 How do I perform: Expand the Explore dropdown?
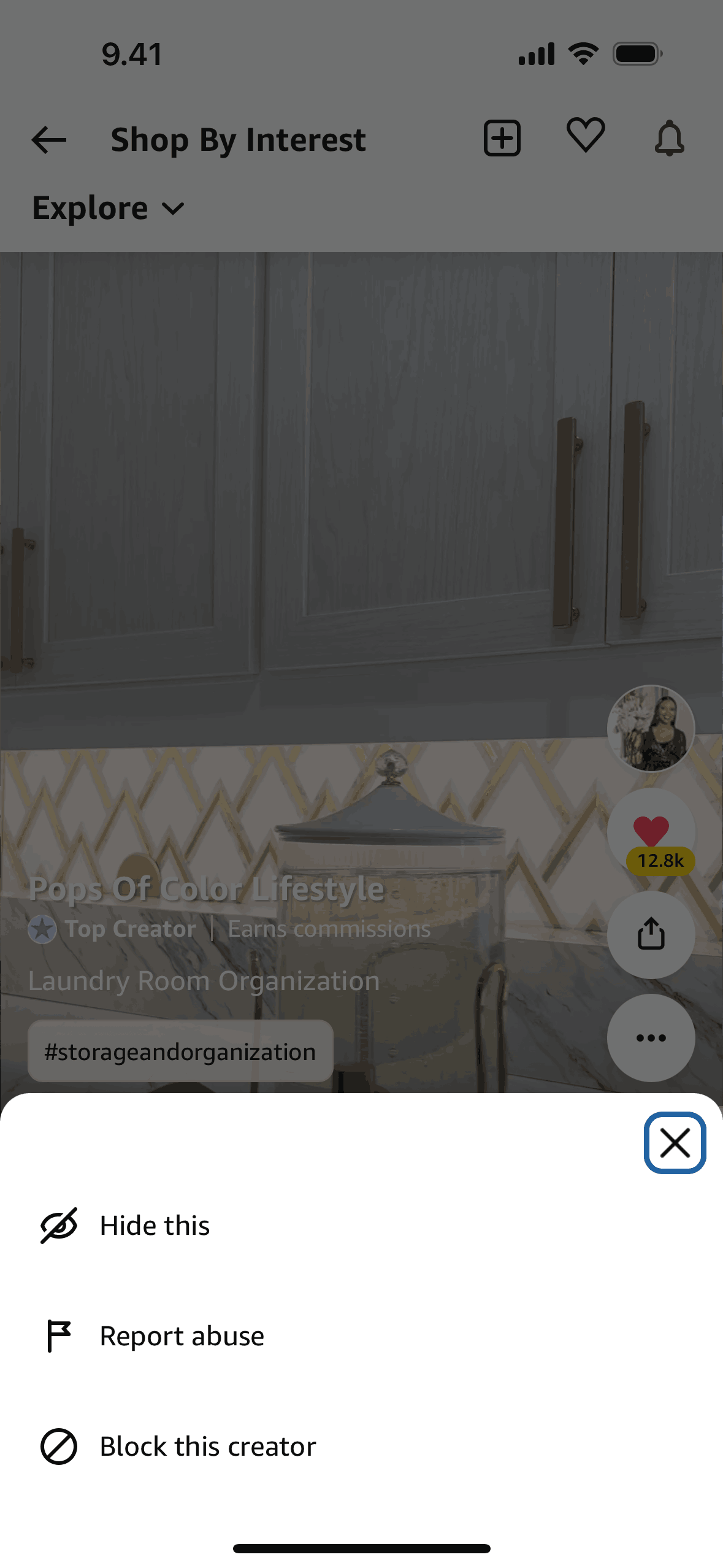tap(109, 209)
